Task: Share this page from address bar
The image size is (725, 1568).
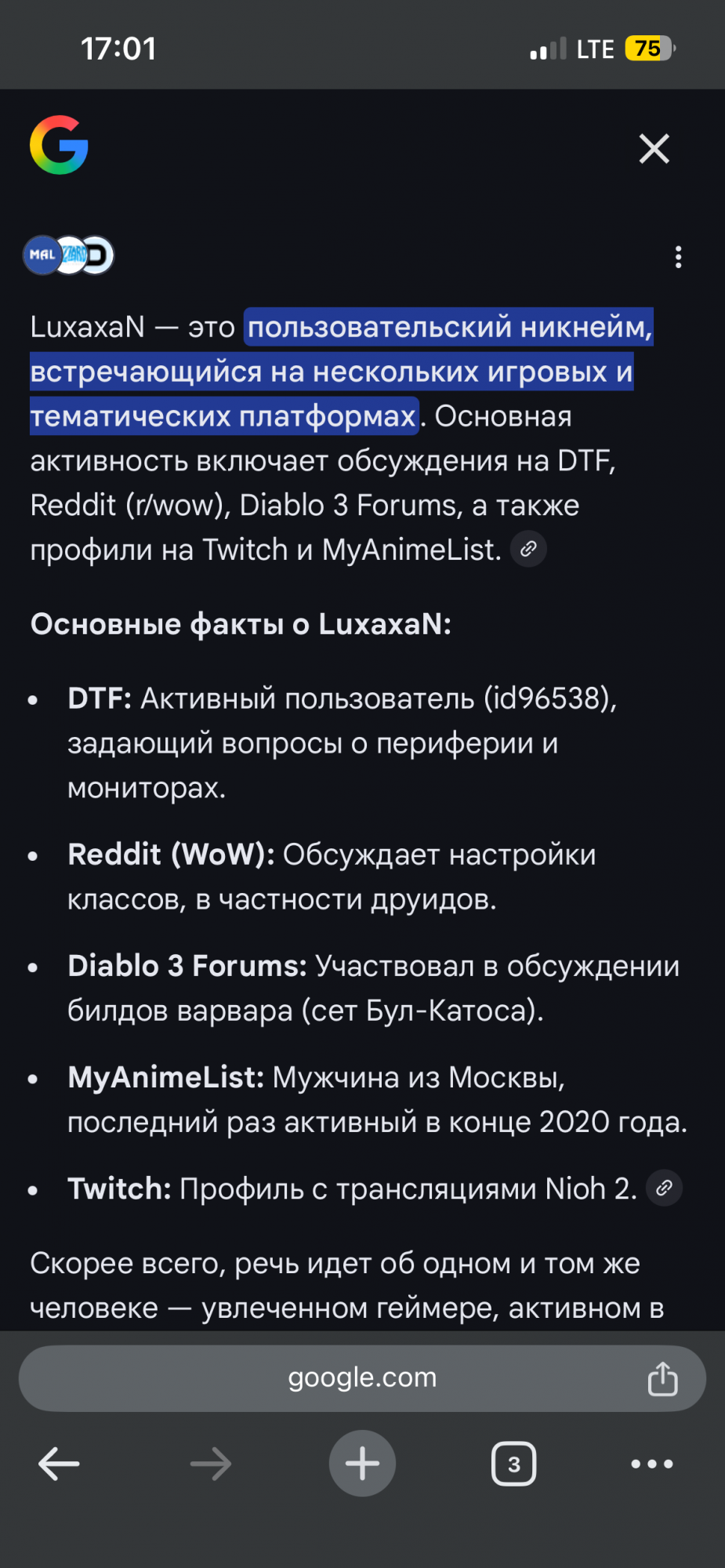Action: (662, 1378)
